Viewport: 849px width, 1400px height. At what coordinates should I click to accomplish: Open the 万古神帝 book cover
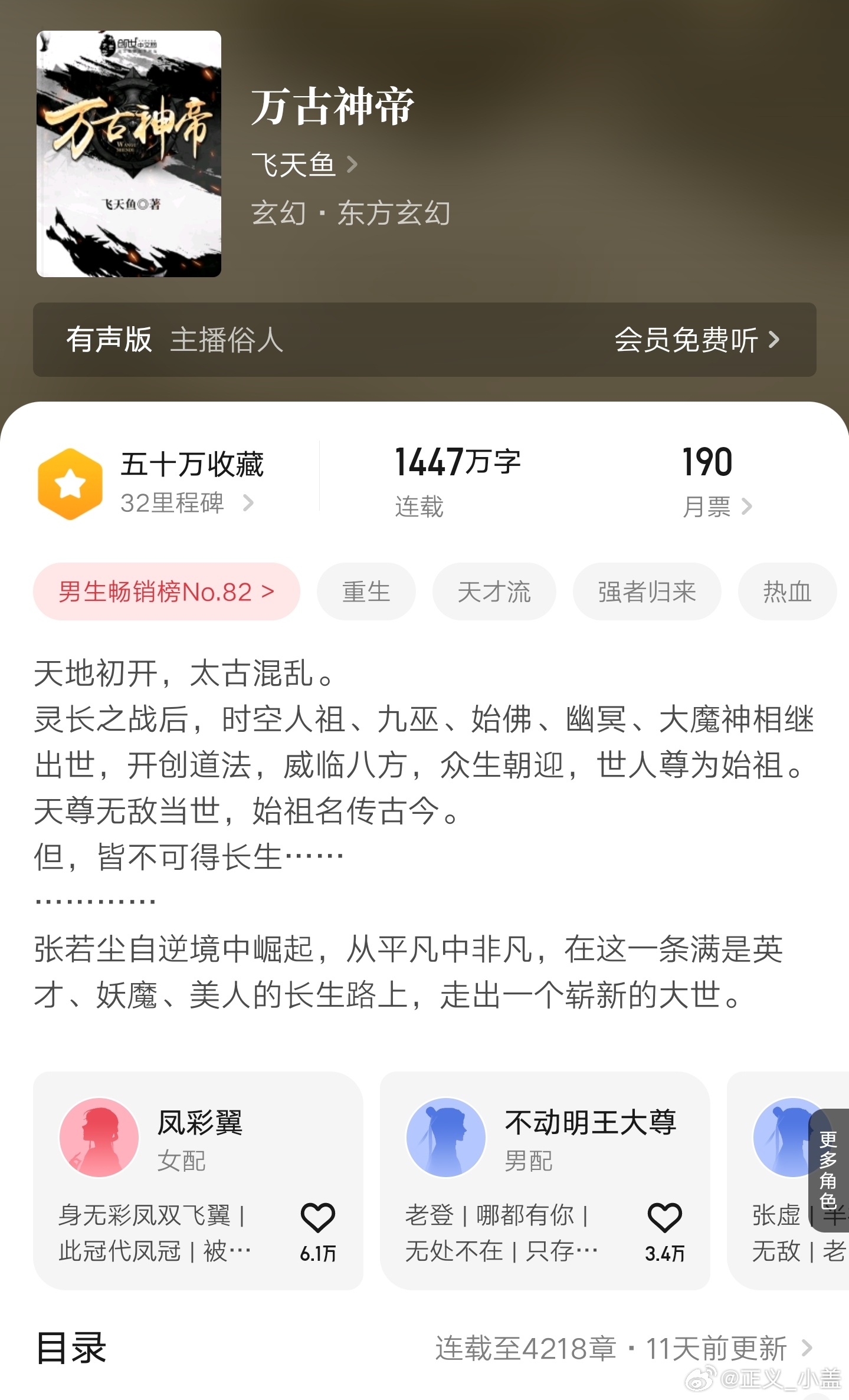[129, 154]
